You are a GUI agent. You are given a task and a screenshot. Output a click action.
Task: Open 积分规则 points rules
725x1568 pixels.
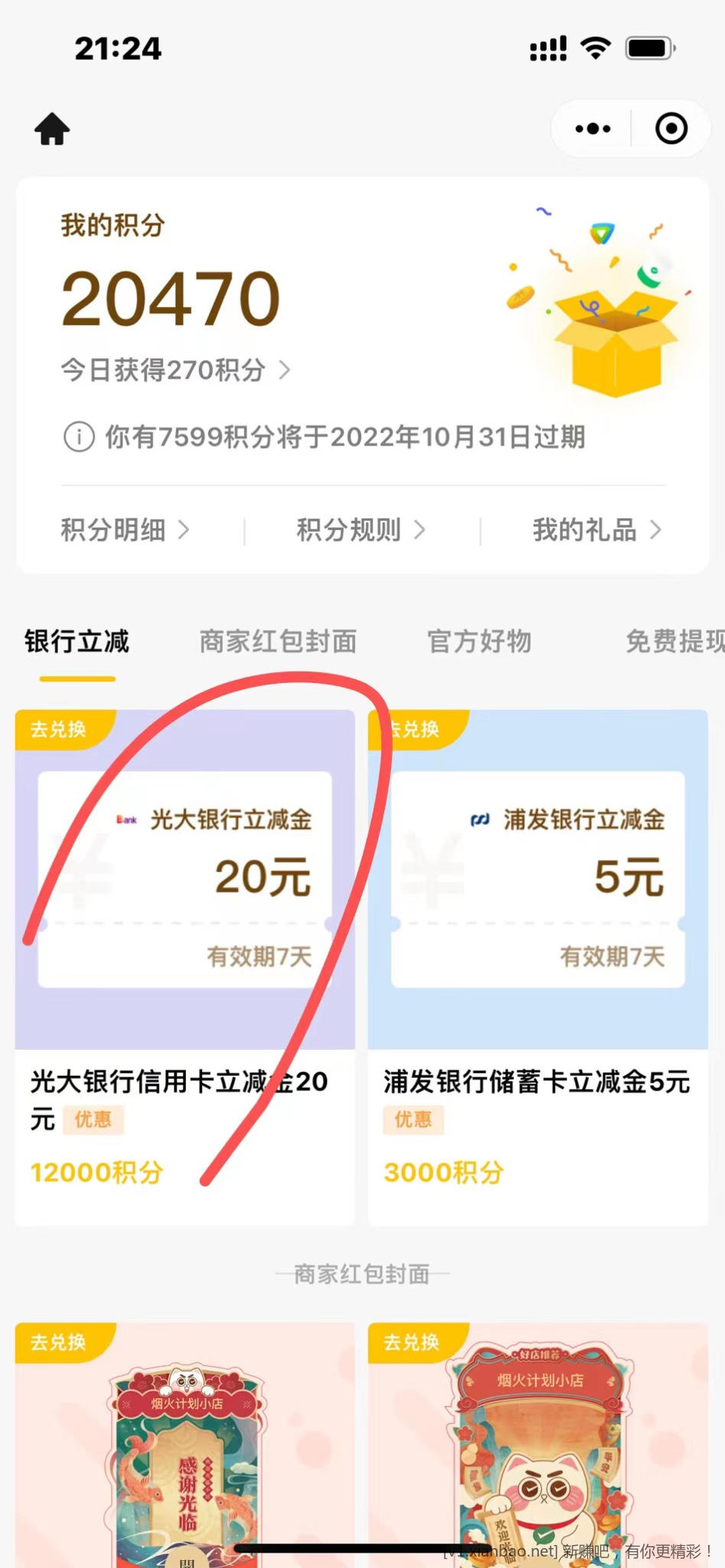361,530
